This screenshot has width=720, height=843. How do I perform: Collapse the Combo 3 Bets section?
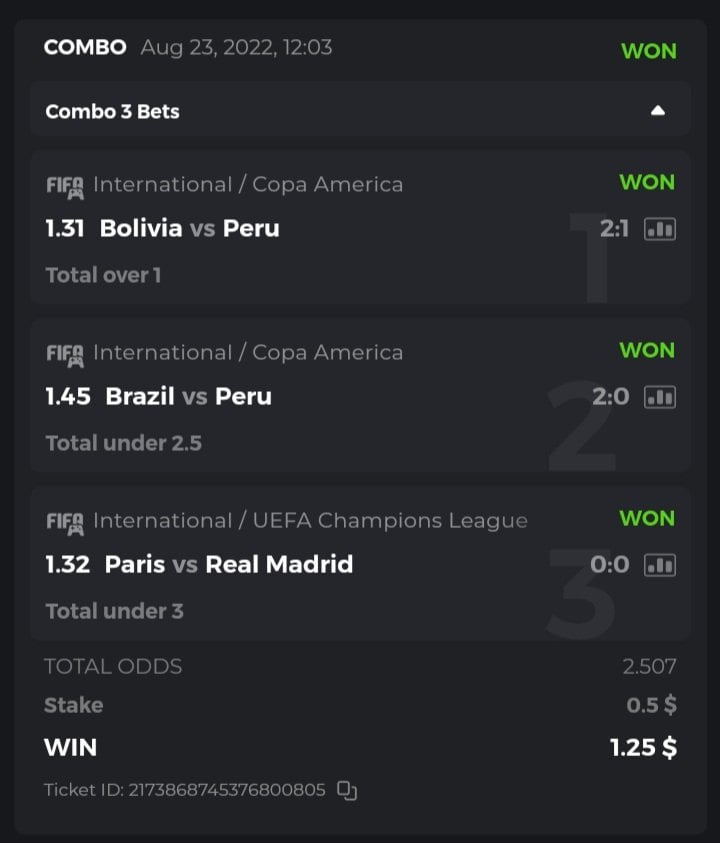657,111
